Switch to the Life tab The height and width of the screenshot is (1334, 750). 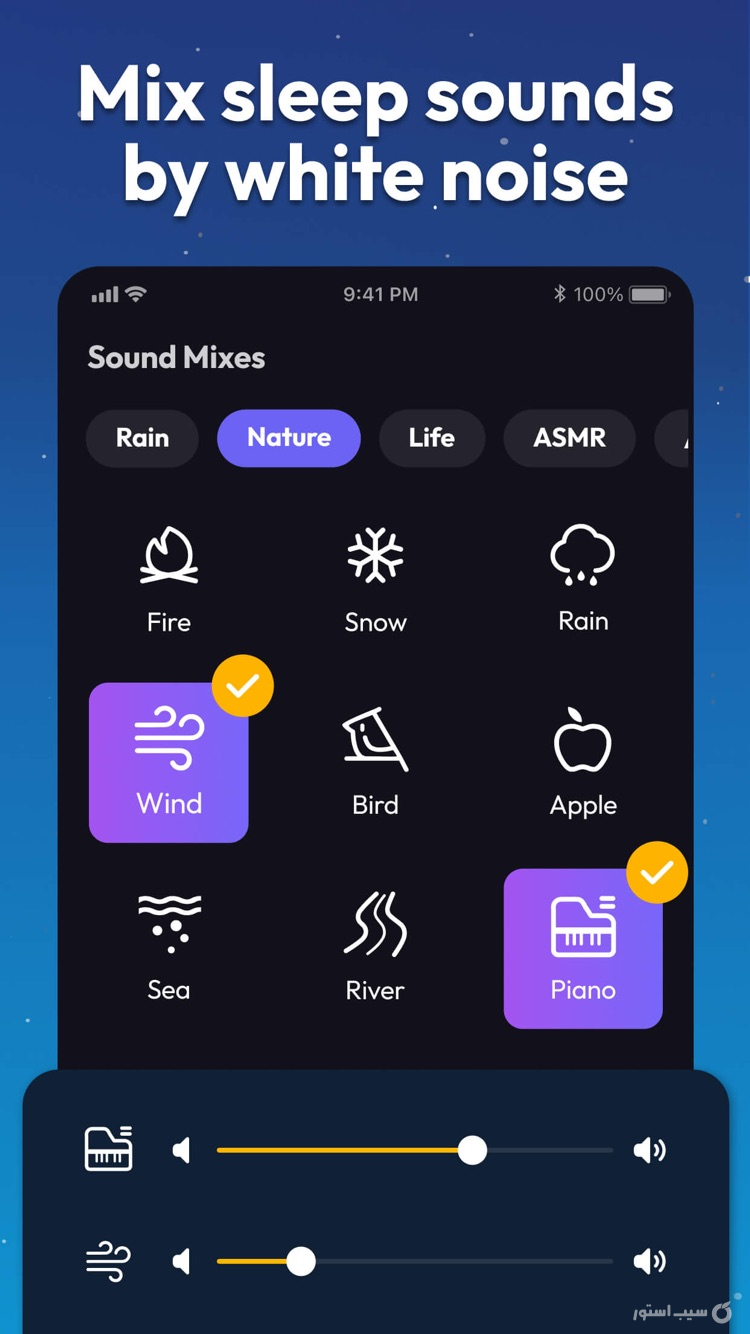432,438
